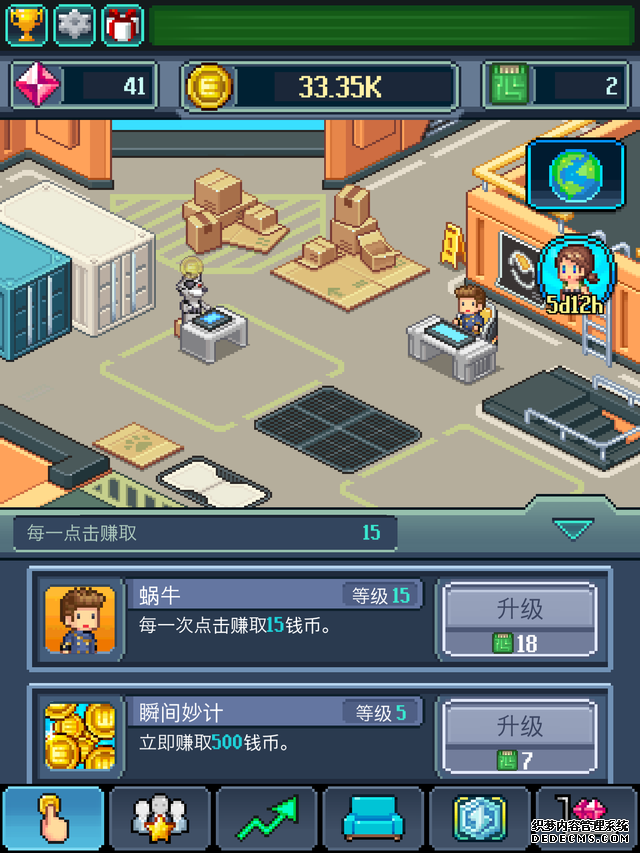
Task: Open the settings gear icon
Action: [75, 25]
